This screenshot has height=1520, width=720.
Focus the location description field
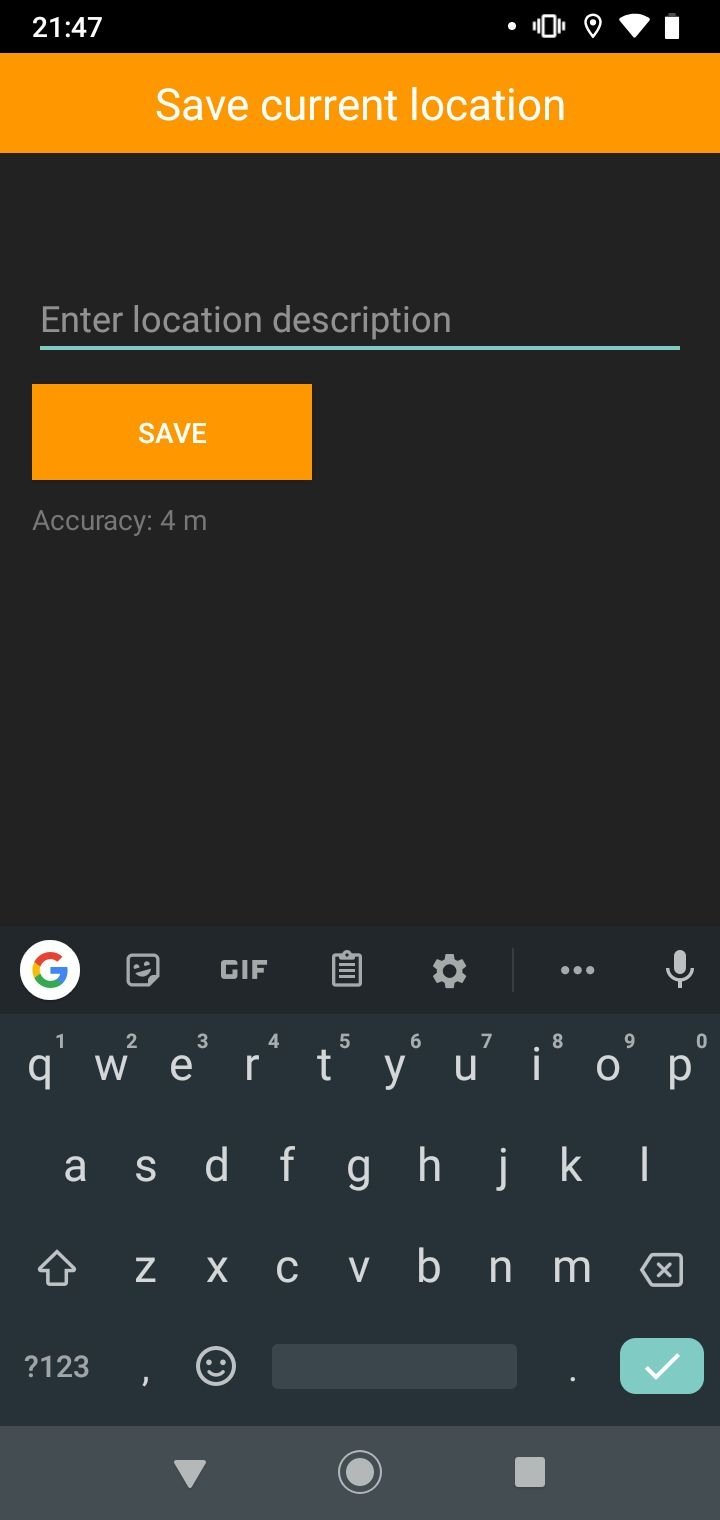[x=360, y=320]
